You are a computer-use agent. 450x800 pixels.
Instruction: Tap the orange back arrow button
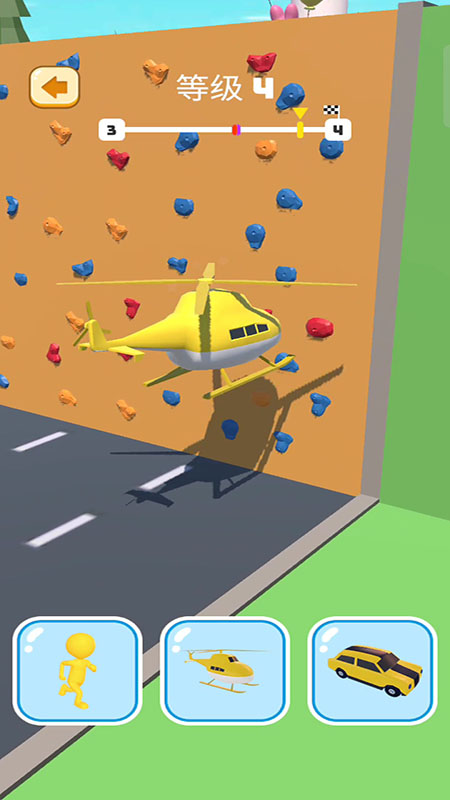coord(54,87)
